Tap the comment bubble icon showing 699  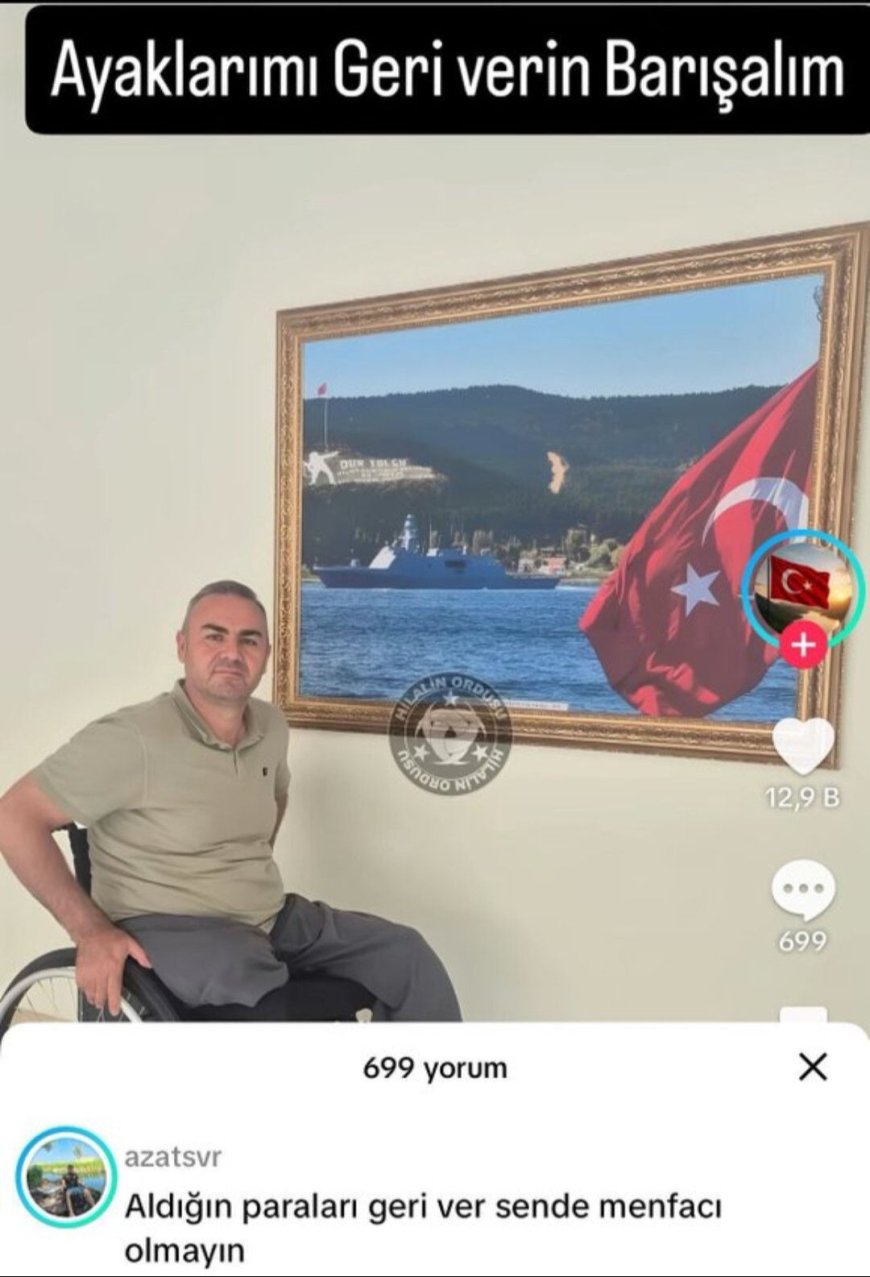click(803, 889)
